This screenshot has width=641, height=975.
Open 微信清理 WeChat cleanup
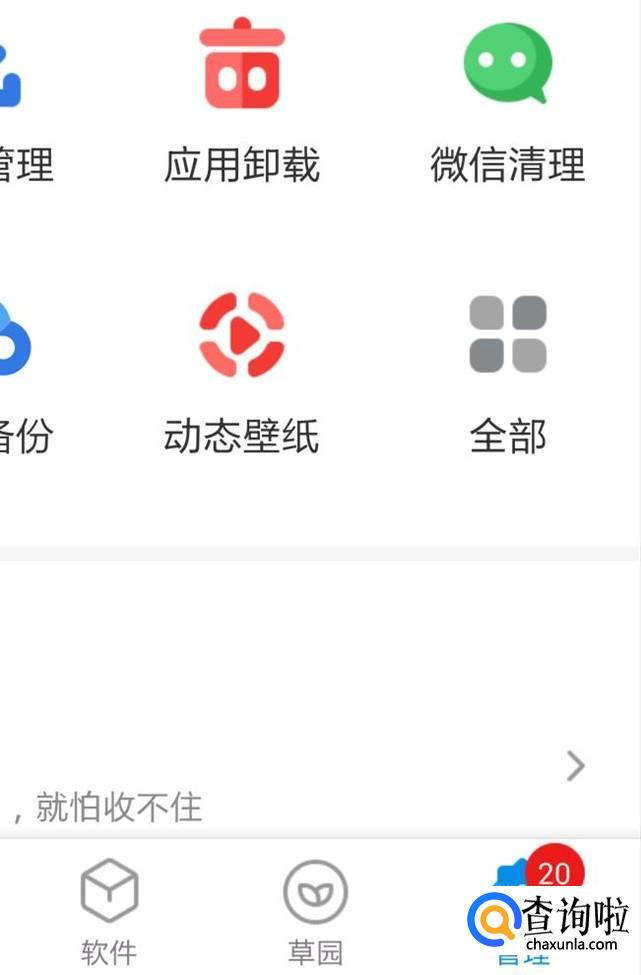point(508,99)
